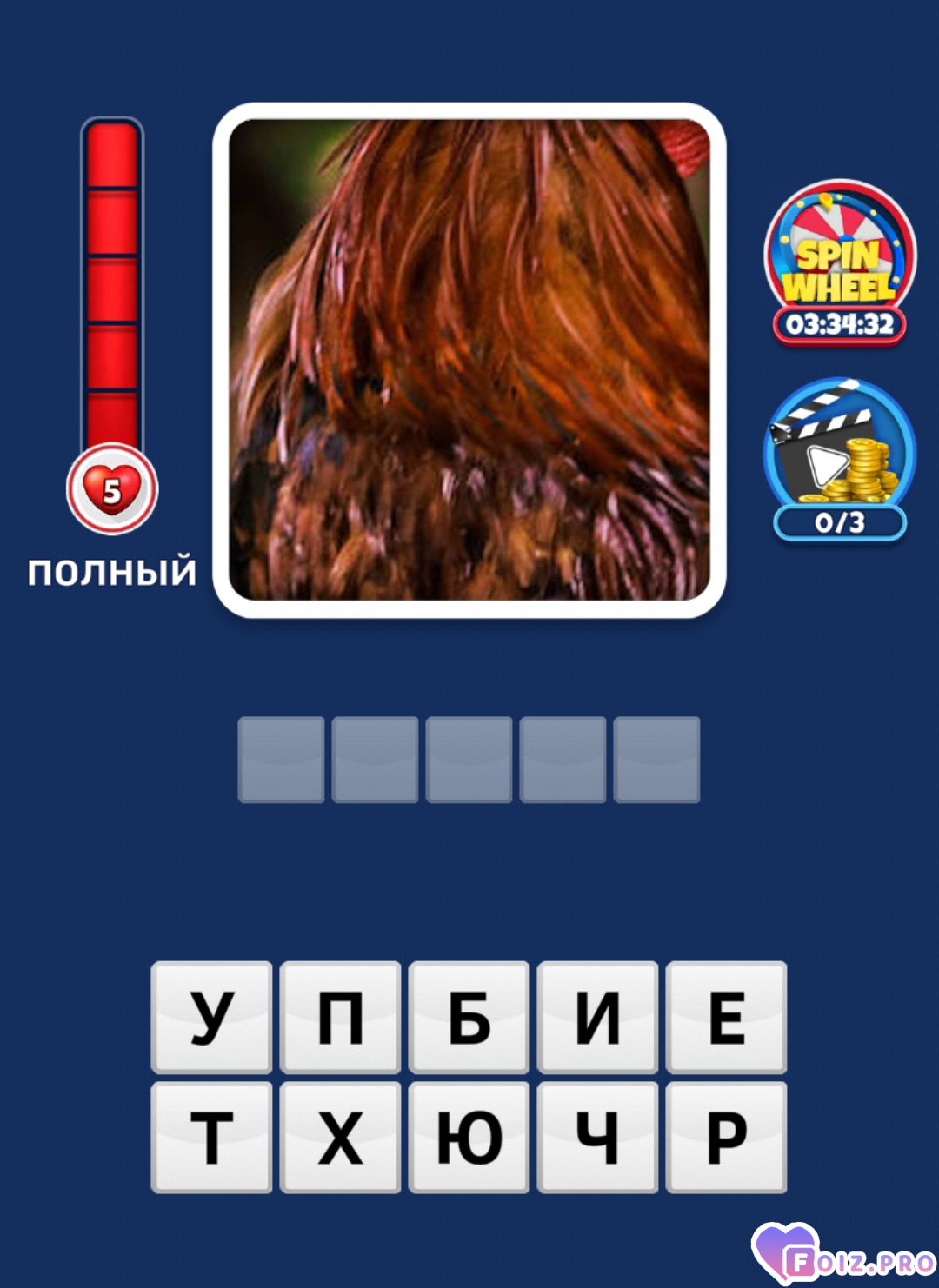This screenshot has width=939, height=1288.
Task: Select the letter Ч tile
Action: pos(597,1137)
